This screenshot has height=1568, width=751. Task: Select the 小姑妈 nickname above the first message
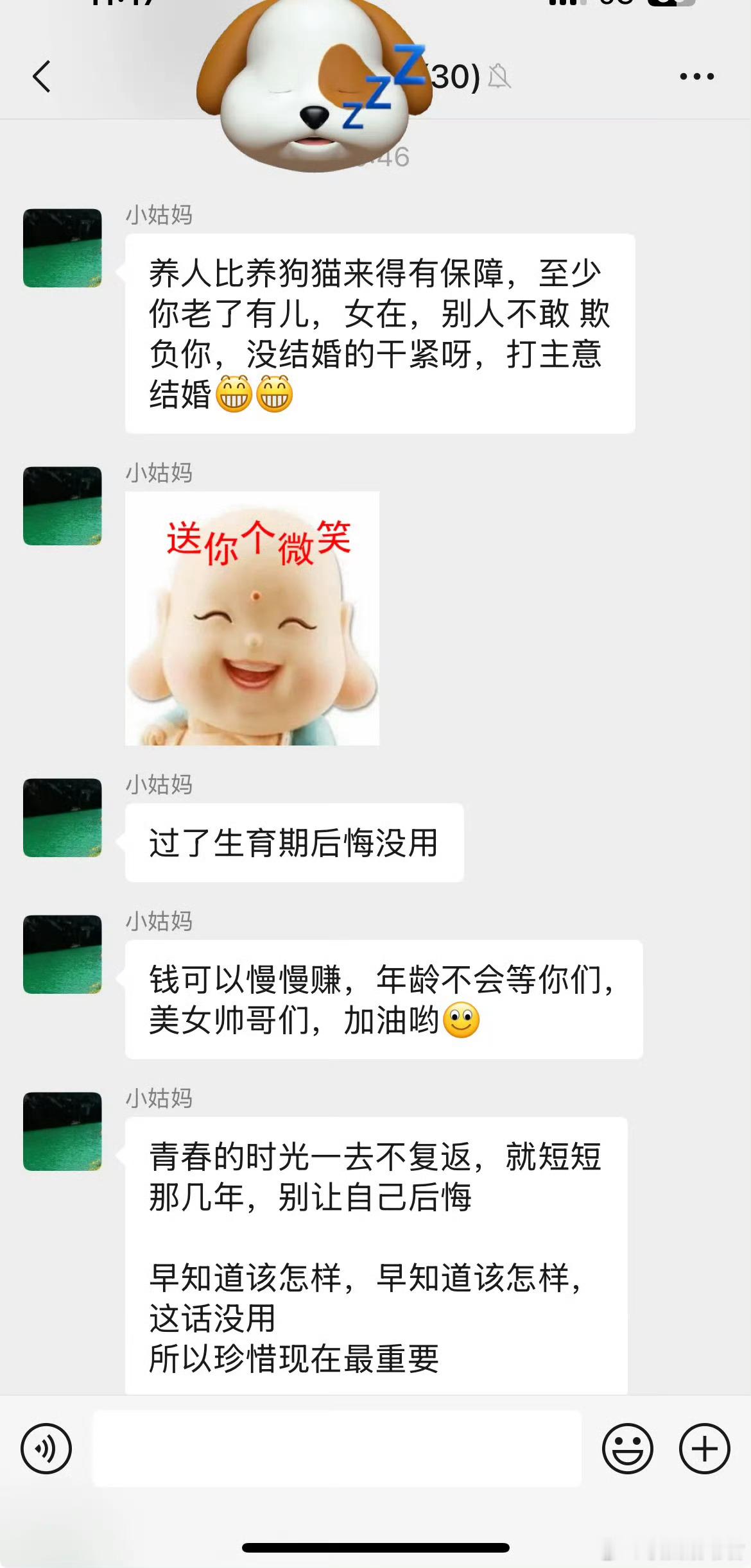click(159, 217)
